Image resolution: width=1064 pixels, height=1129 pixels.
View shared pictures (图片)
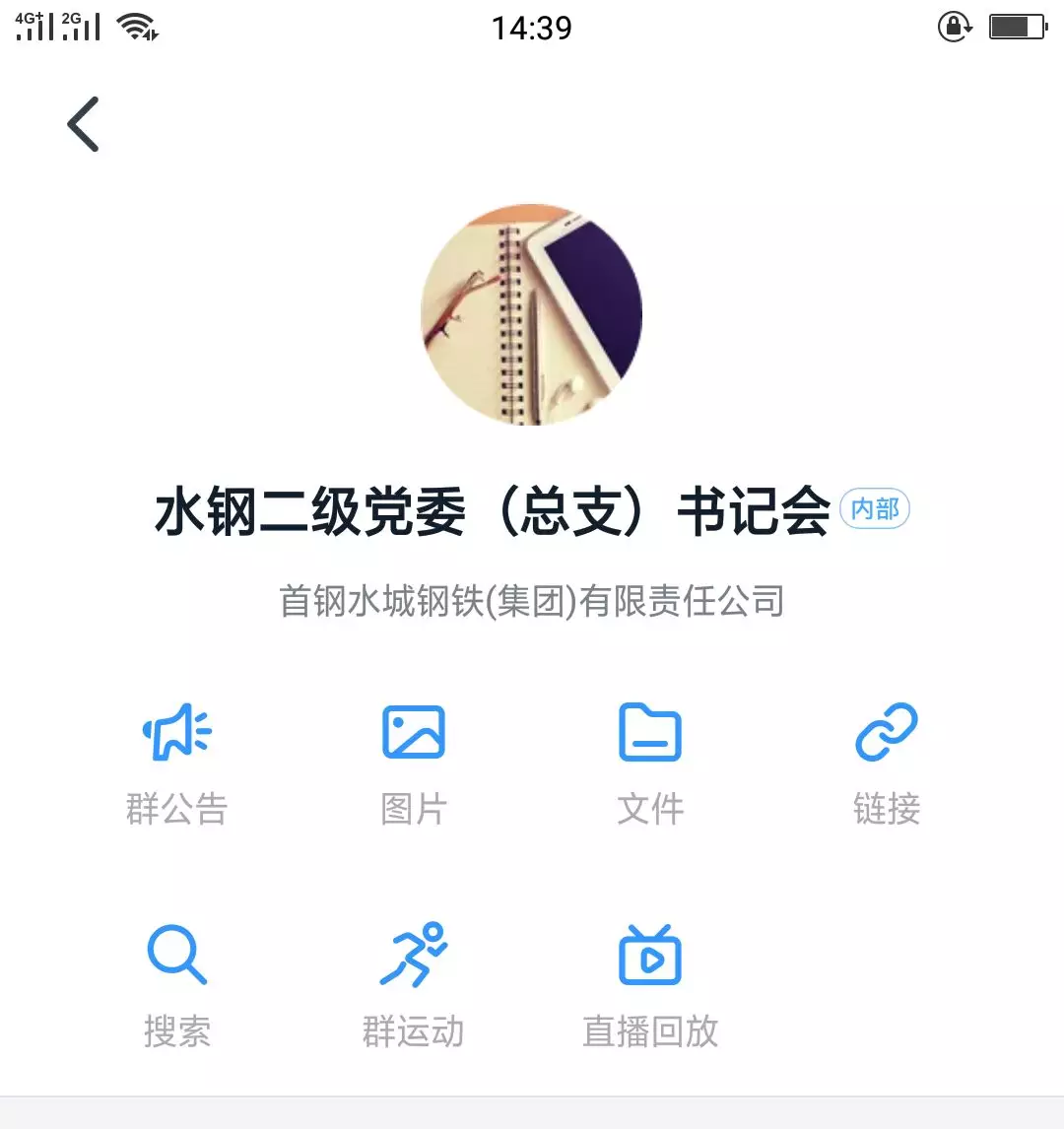tap(414, 763)
